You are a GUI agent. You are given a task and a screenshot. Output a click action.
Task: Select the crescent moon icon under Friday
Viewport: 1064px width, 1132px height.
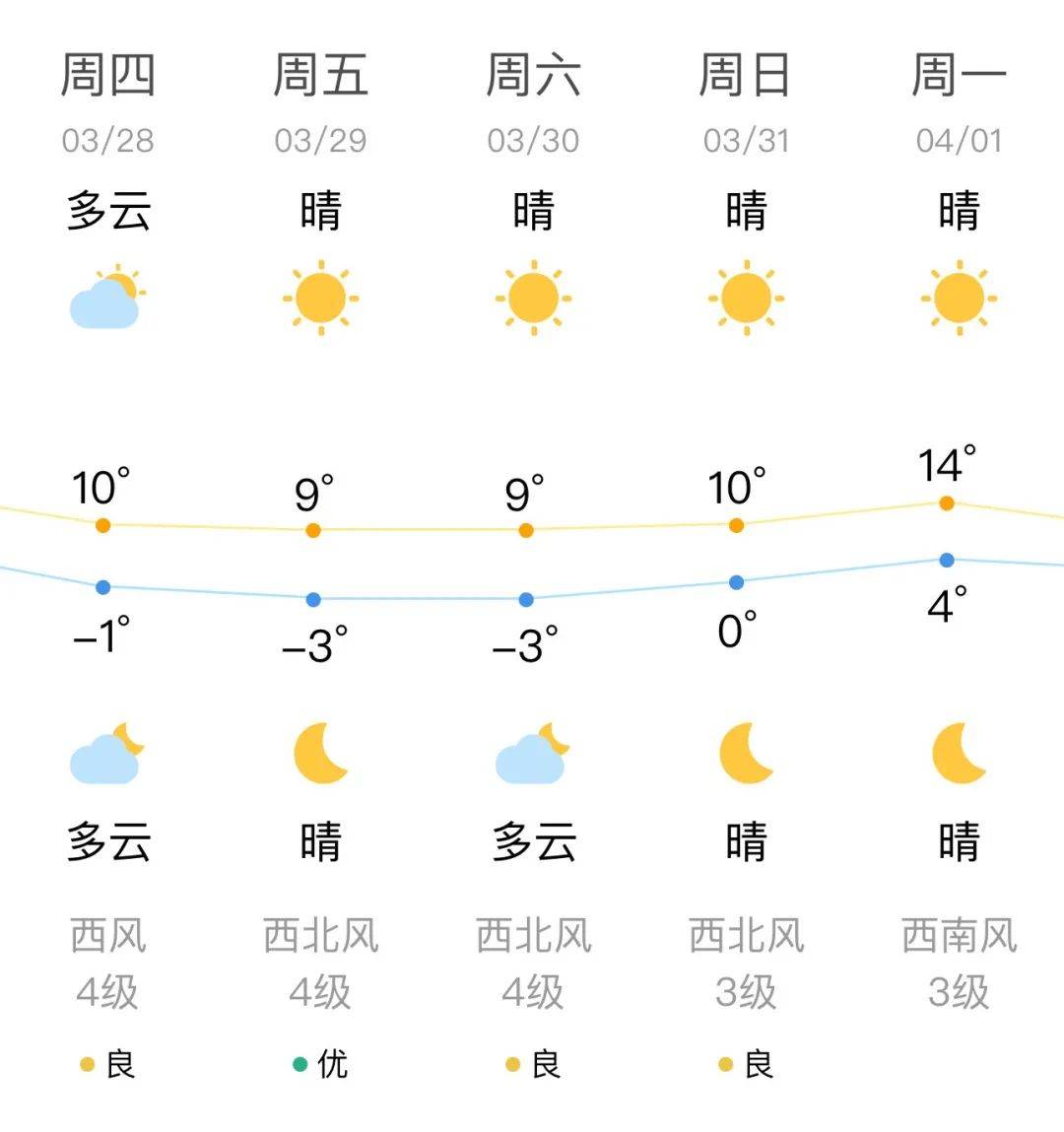319,754
